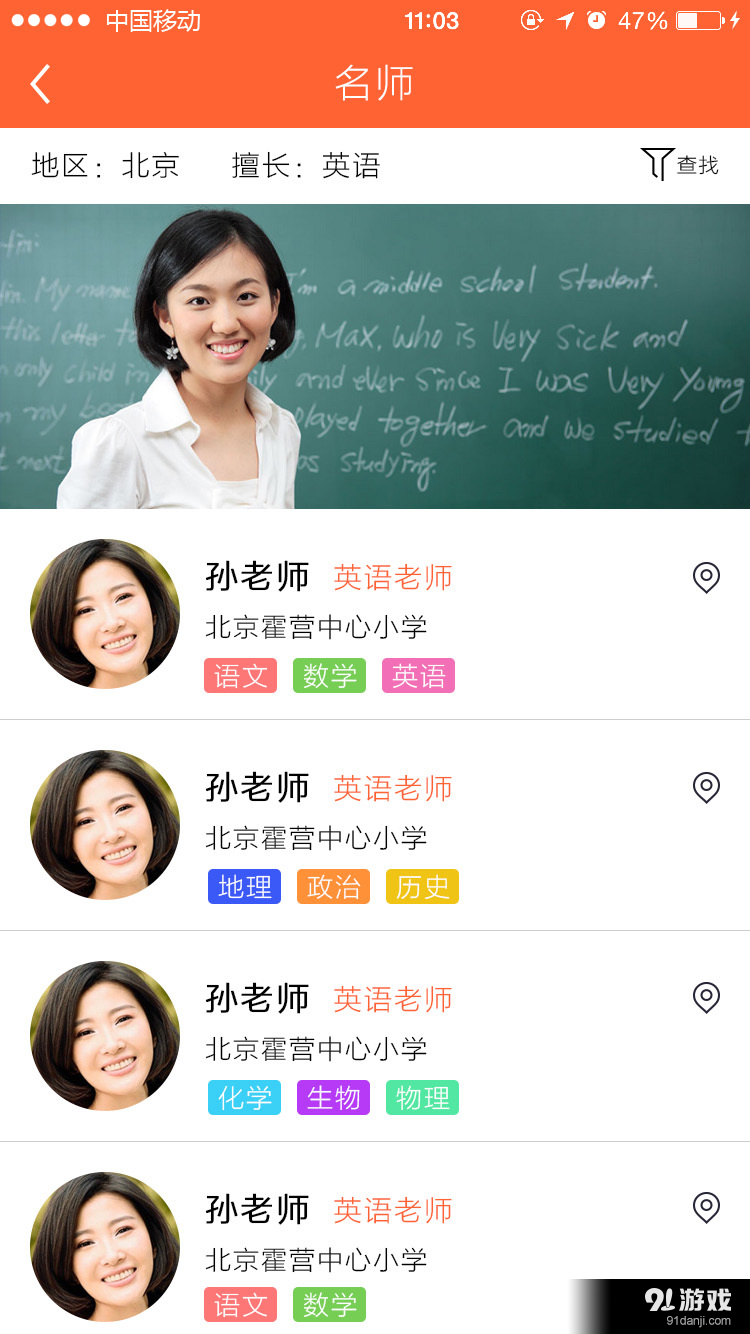
Task: Select the purple 生物 tag on the third card
Action: (333, 1098)
